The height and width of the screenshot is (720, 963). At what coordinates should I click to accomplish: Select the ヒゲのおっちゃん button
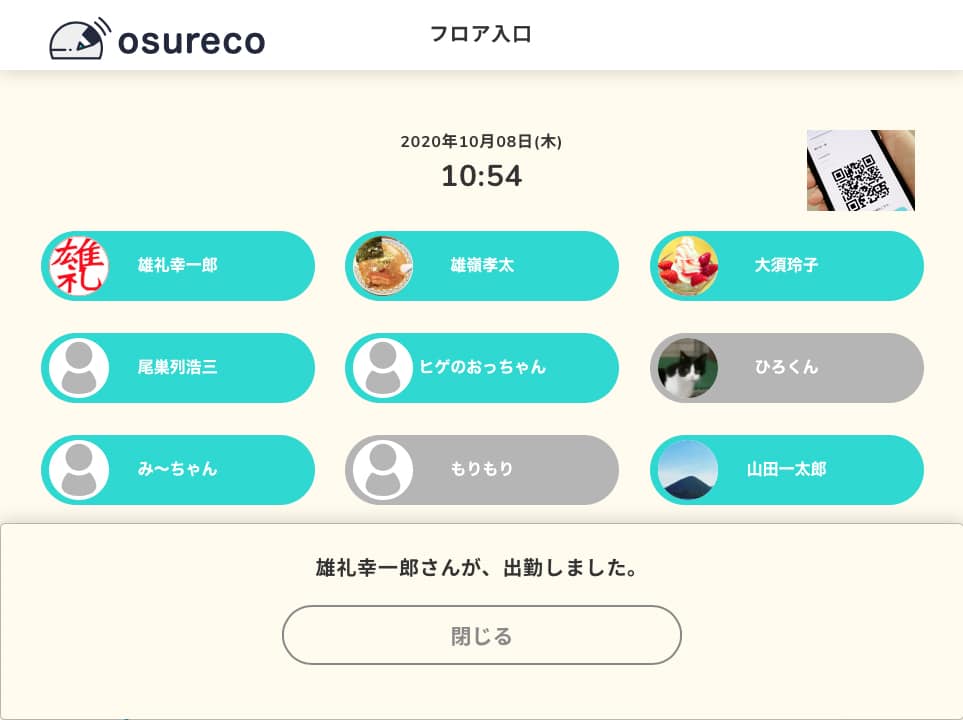[482, 368]
